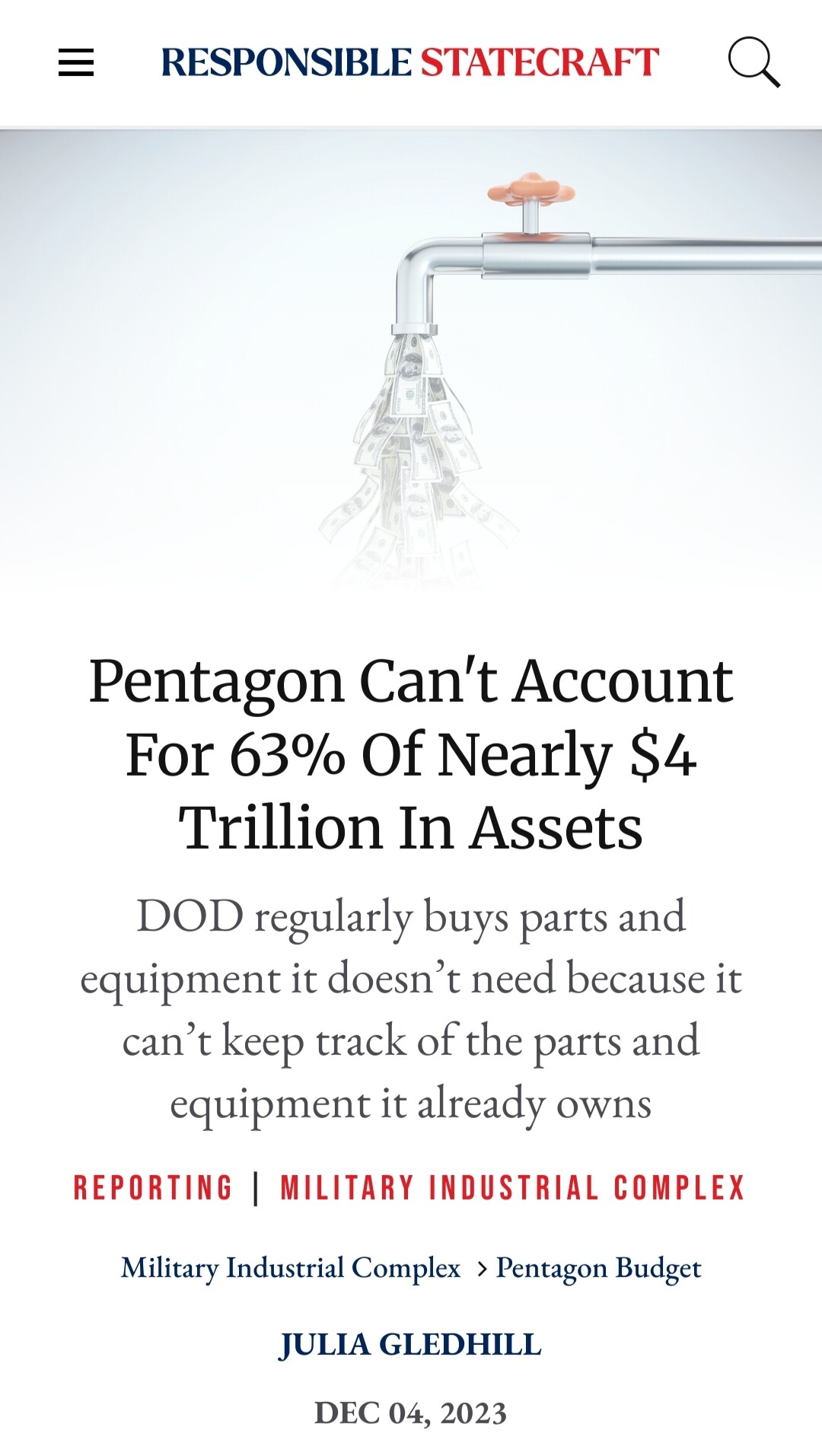
Task: Open the red Reporting category link
Action: click(x=153, y=1188)
